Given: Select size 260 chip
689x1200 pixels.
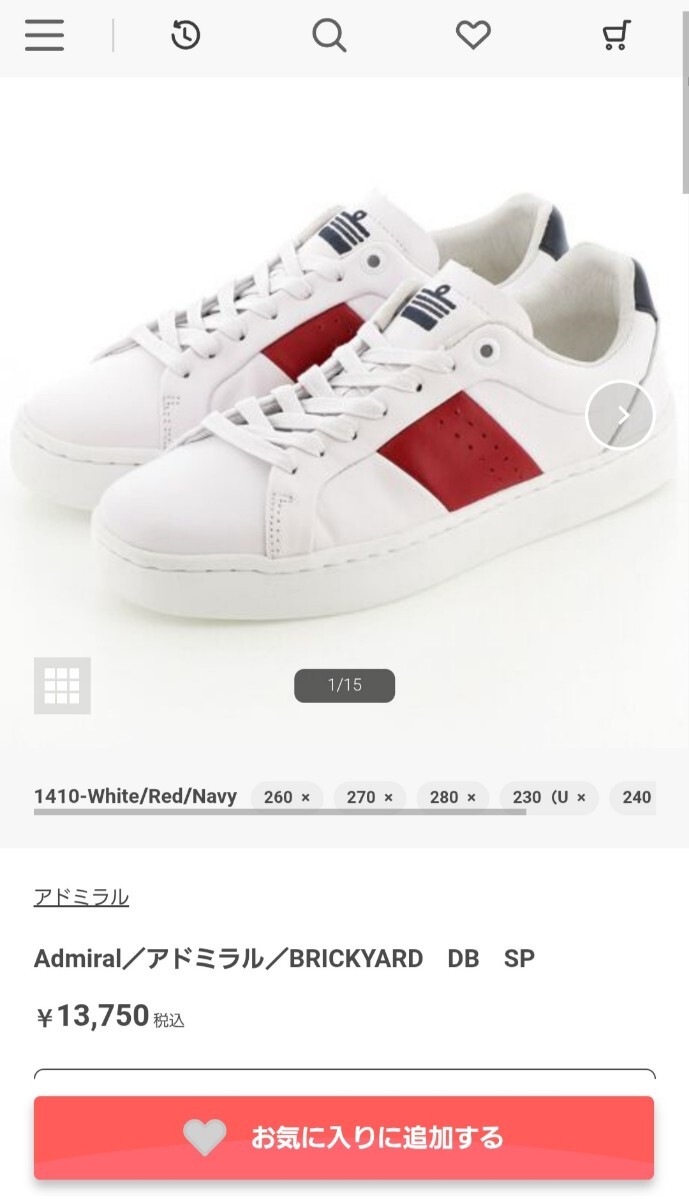Looking at the screenshot, I should pyautogui.click(x=286, y=797).
